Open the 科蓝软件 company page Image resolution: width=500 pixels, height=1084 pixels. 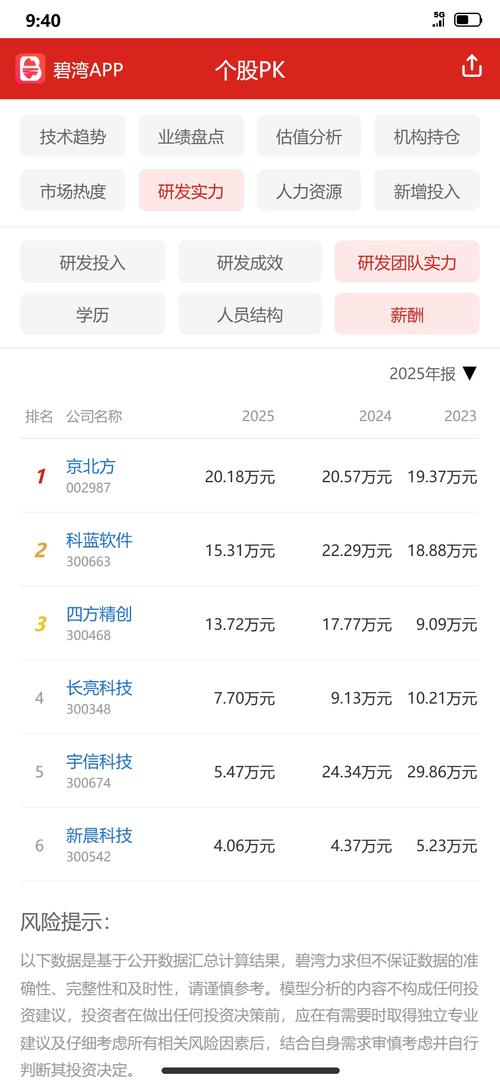[99, 541]
